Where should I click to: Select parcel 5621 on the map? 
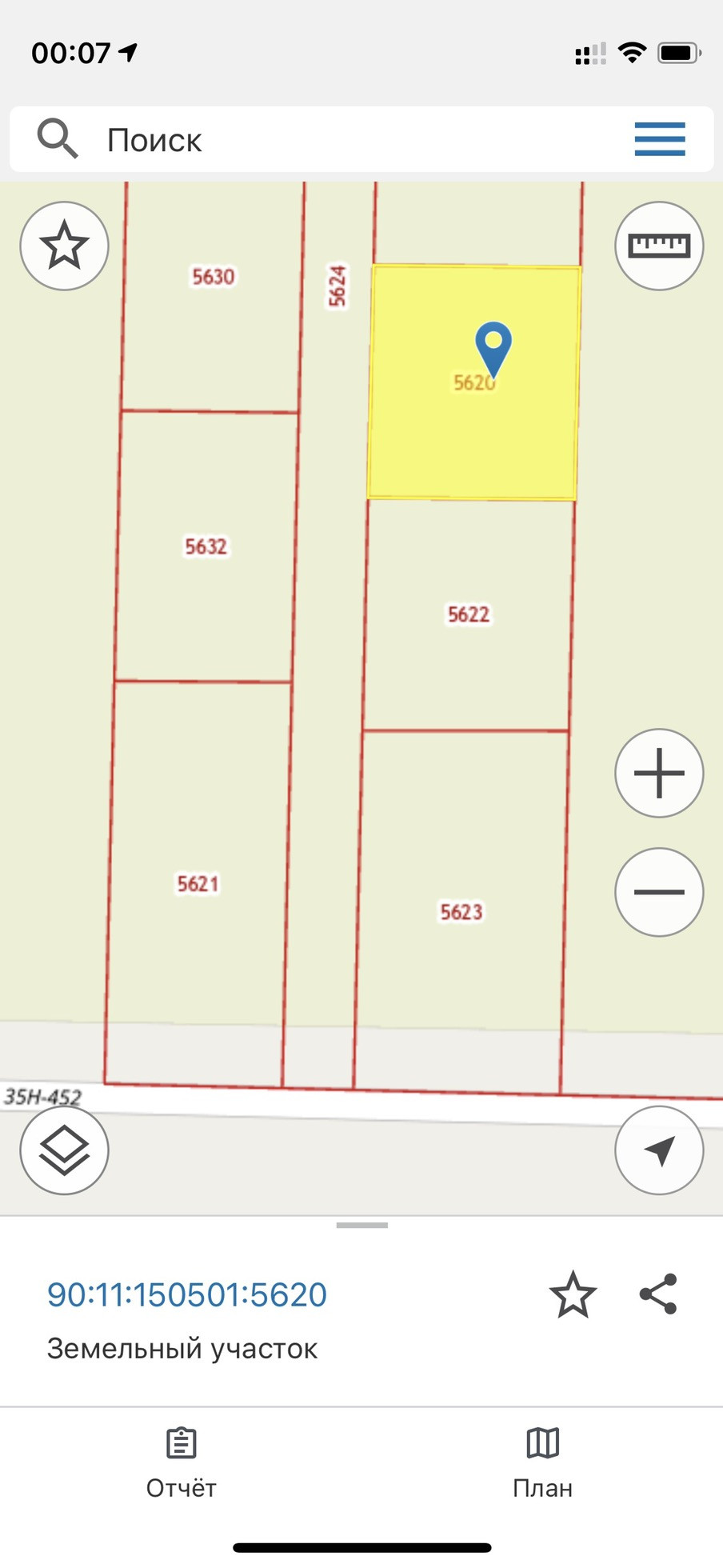[x=197, y=883]
